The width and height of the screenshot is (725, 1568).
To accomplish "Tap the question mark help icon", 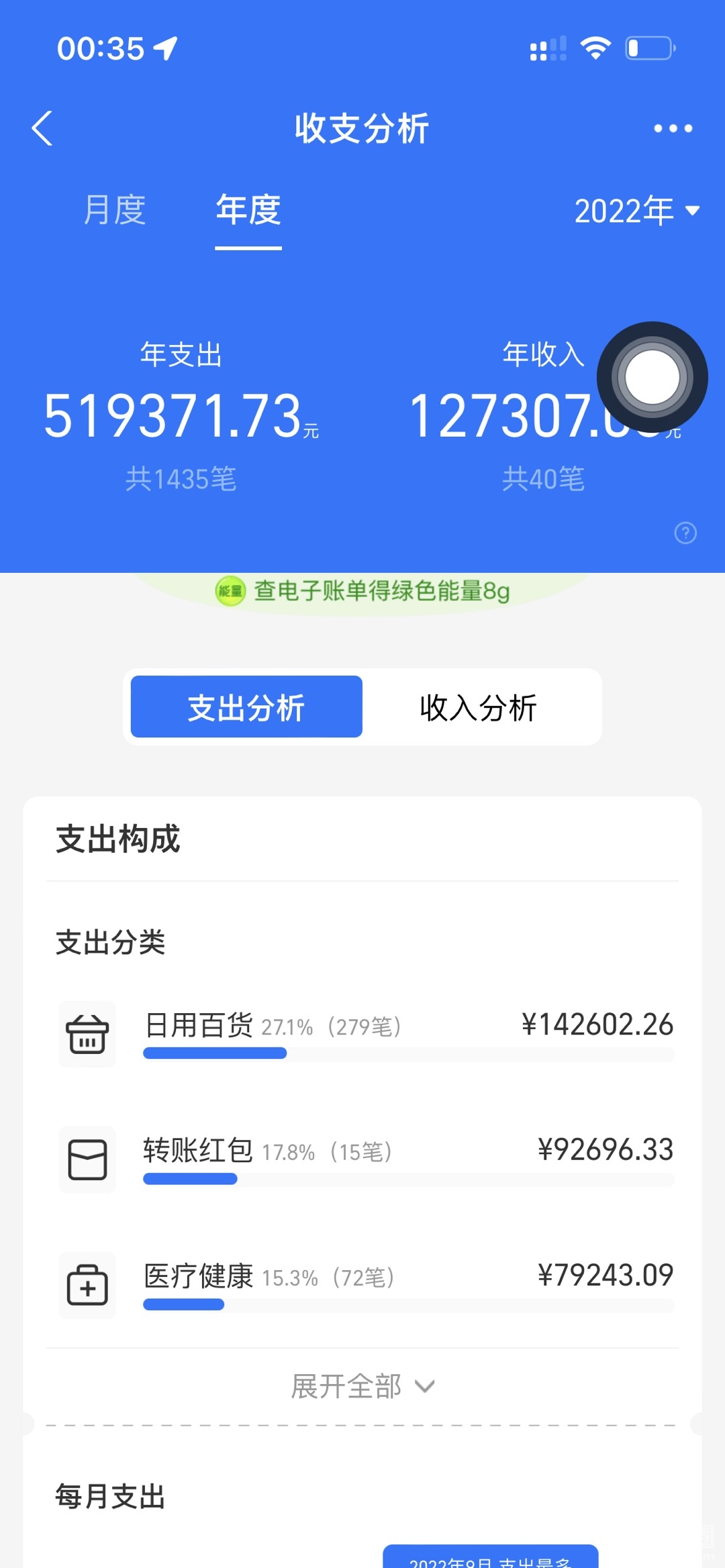I will [685, 533].
